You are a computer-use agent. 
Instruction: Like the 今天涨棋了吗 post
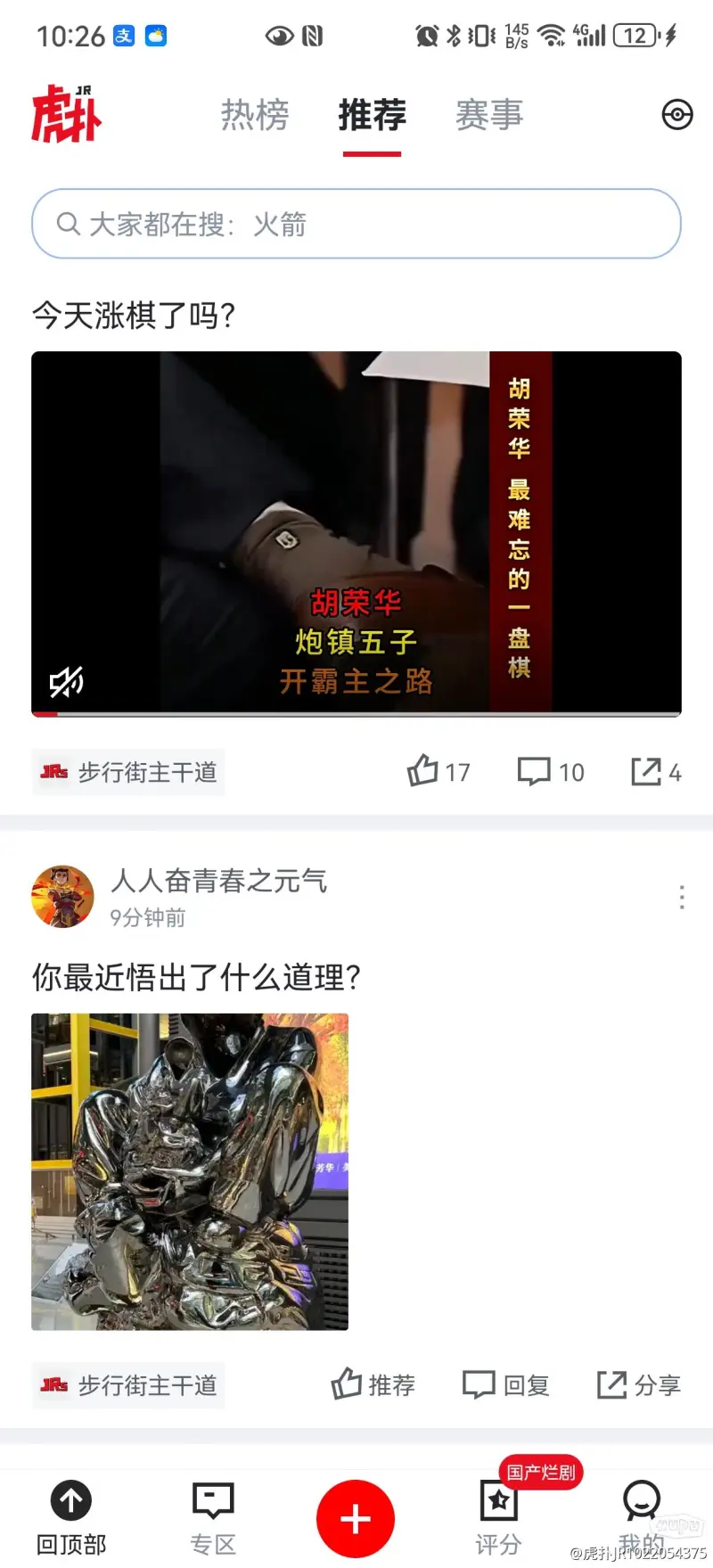coord(438,772)
